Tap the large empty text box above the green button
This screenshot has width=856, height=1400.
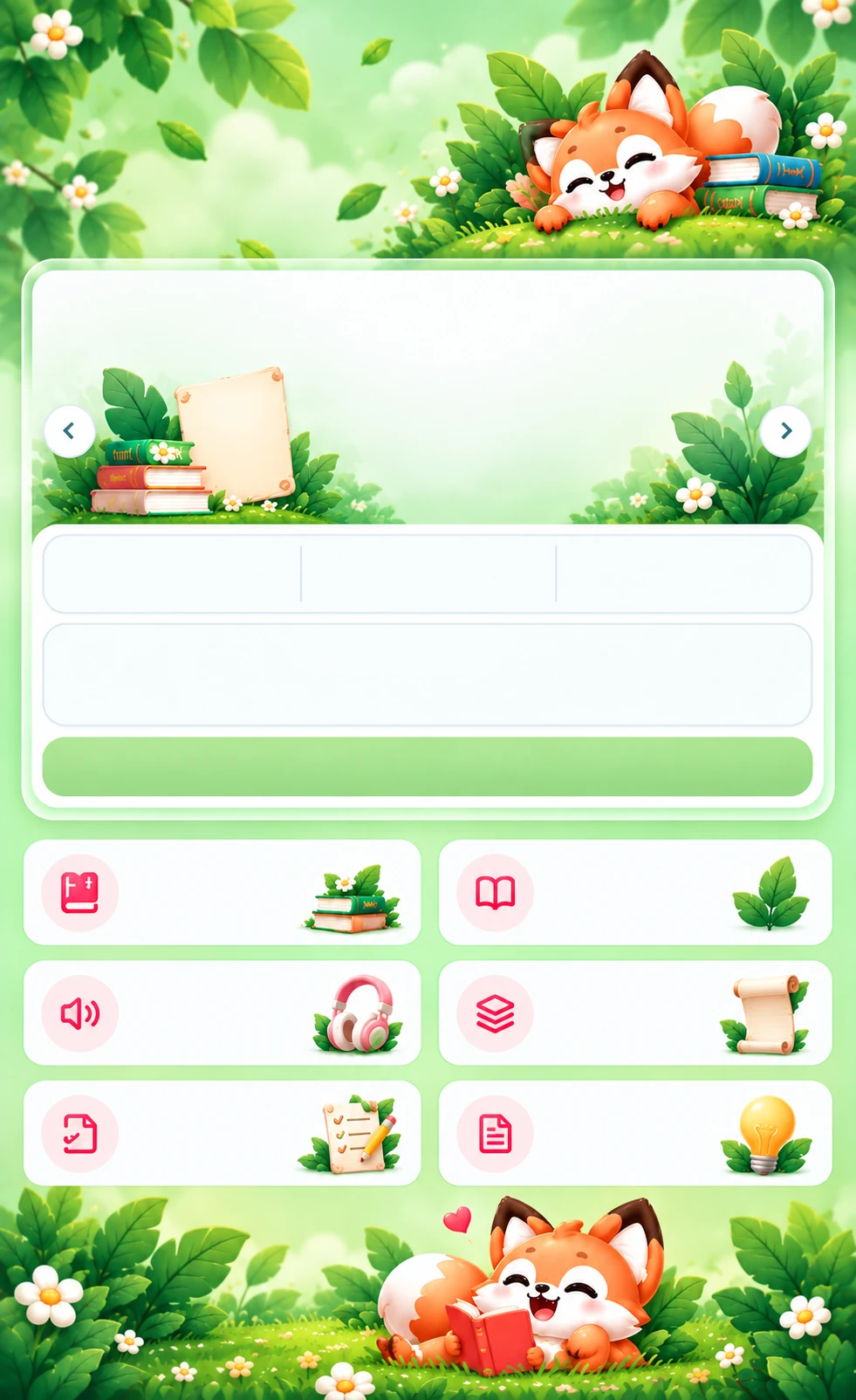(x=428, y=675)
